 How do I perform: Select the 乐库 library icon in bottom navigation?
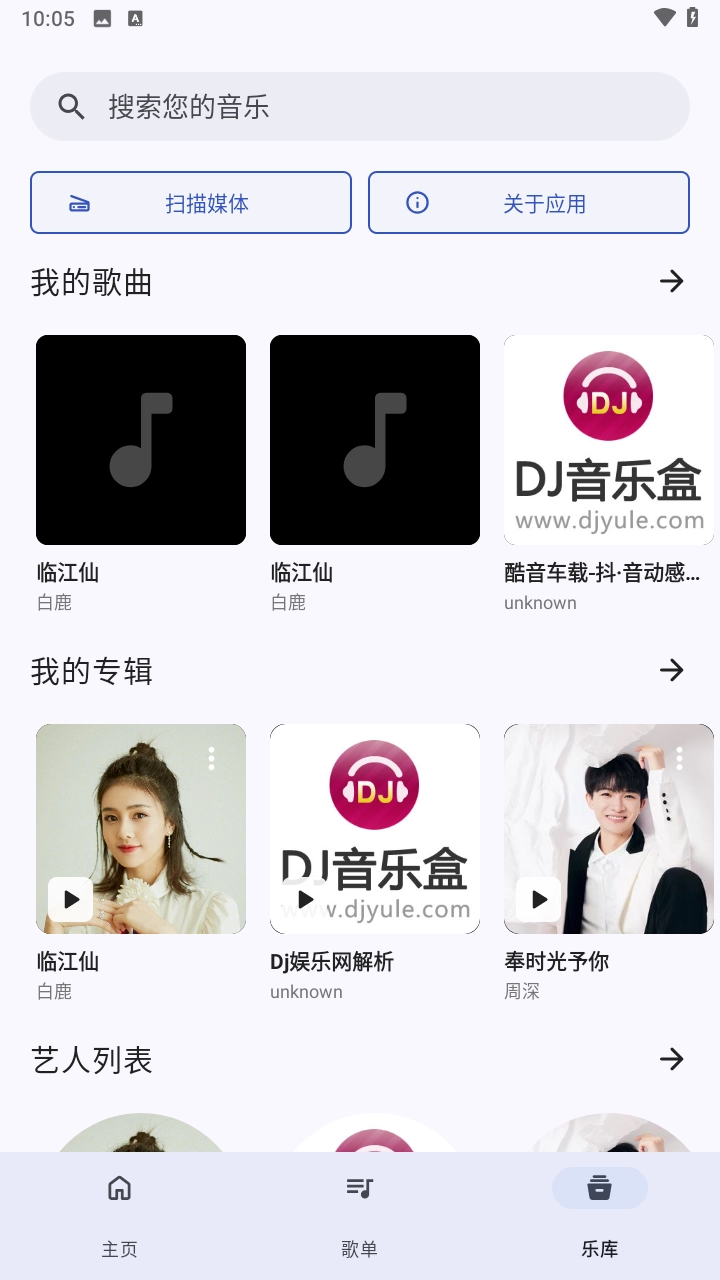click(x=598, y=1188)
